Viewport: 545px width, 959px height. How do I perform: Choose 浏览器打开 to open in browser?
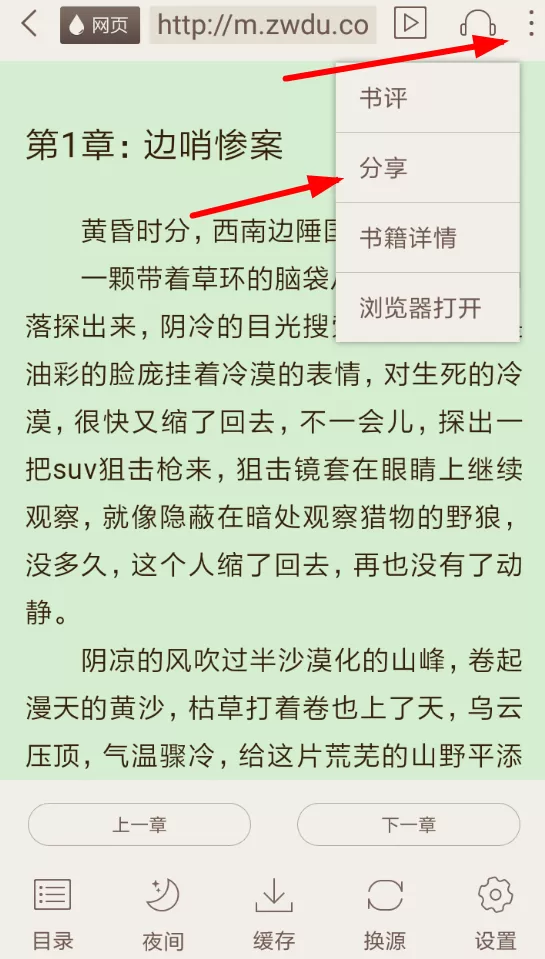[x=428, y=307]
